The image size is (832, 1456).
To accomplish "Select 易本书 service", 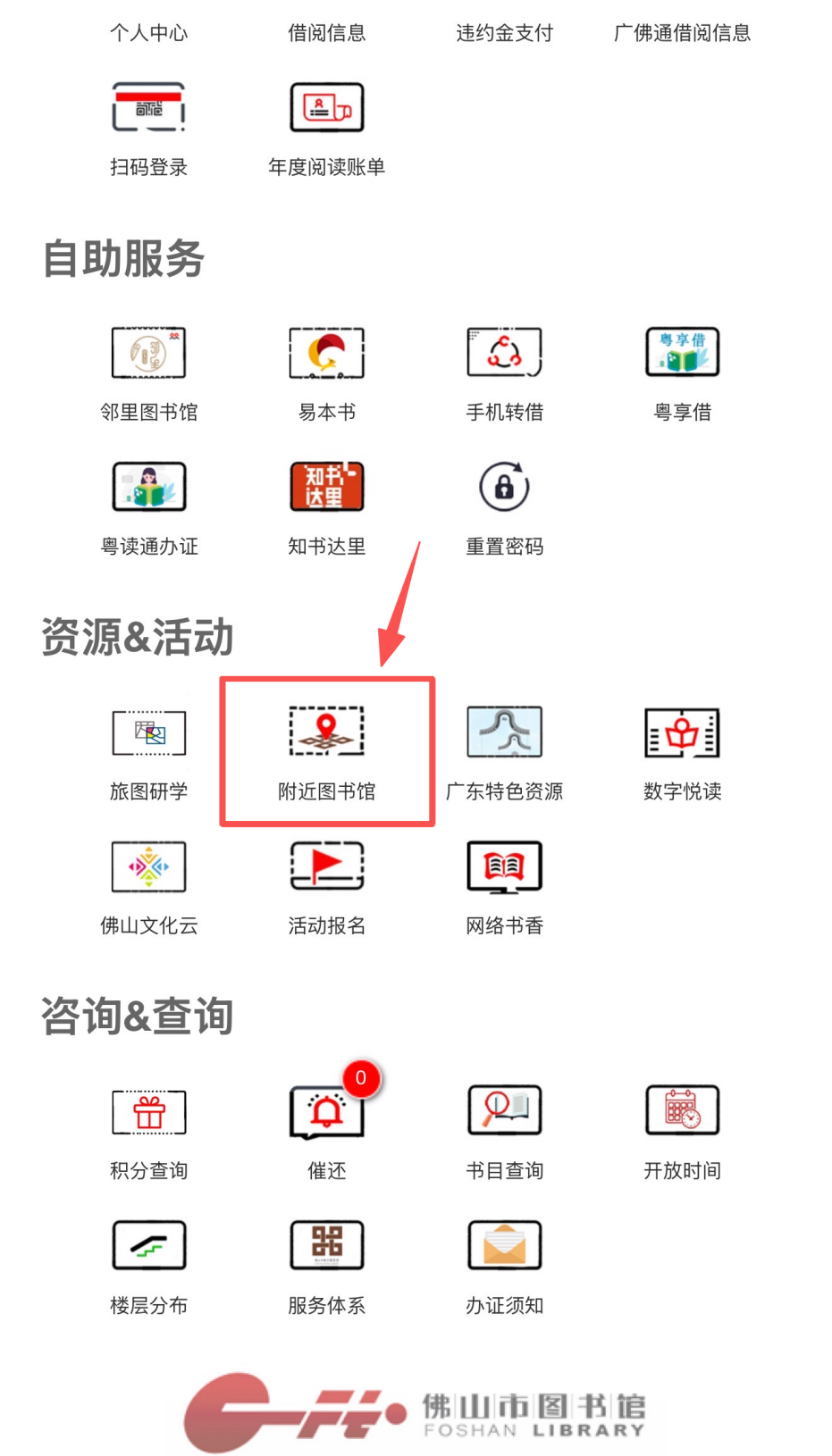I will (326, 354).
